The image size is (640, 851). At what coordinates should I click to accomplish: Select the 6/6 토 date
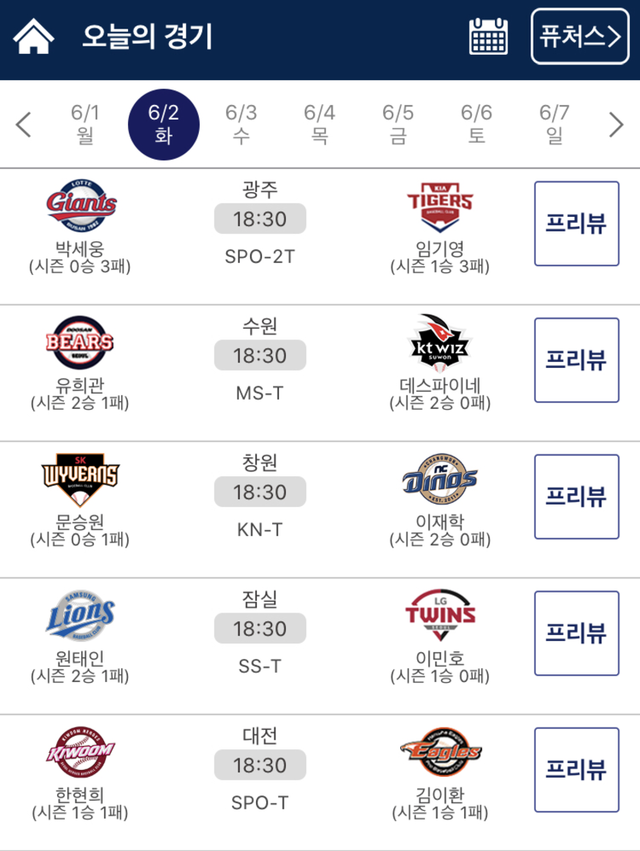476,125
